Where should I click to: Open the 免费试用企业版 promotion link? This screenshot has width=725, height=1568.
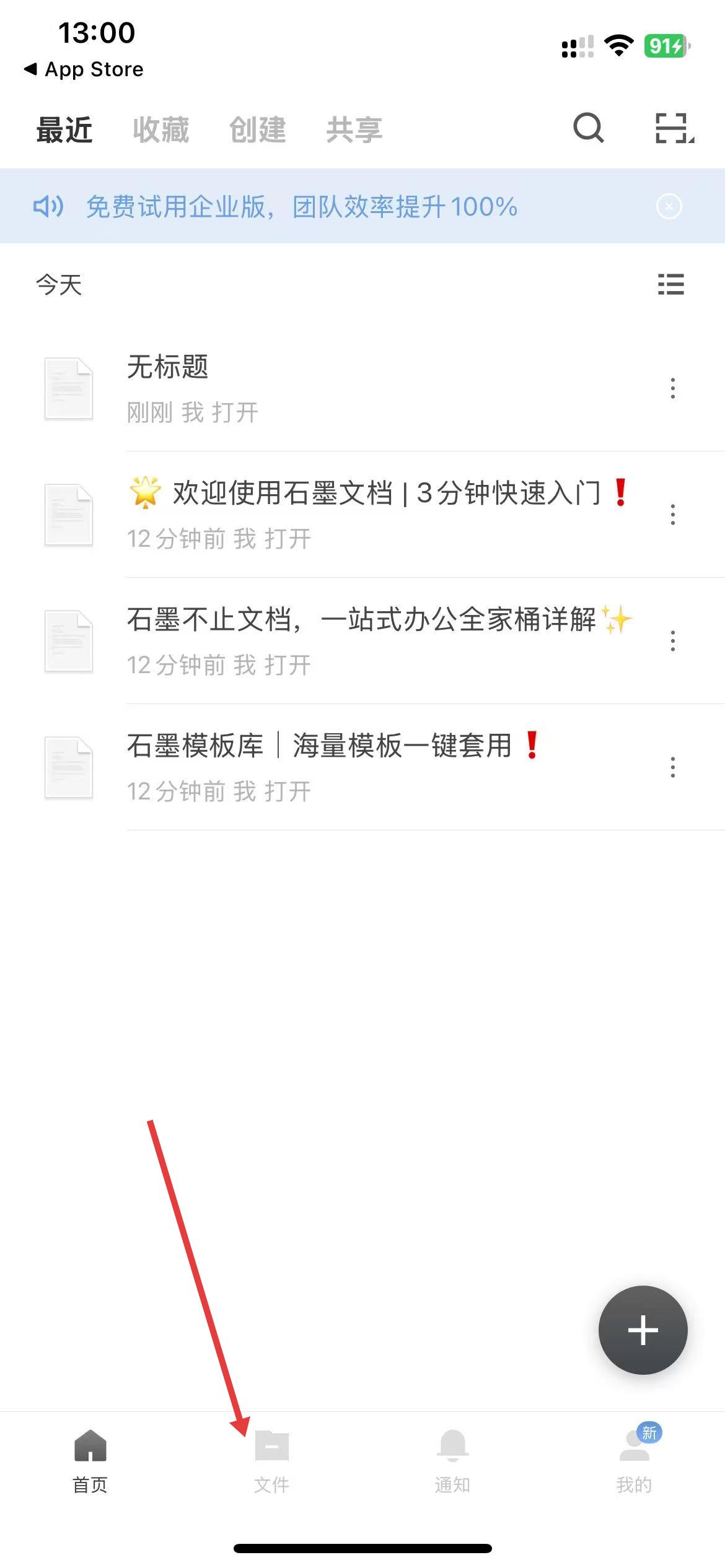tap(301, 206)
